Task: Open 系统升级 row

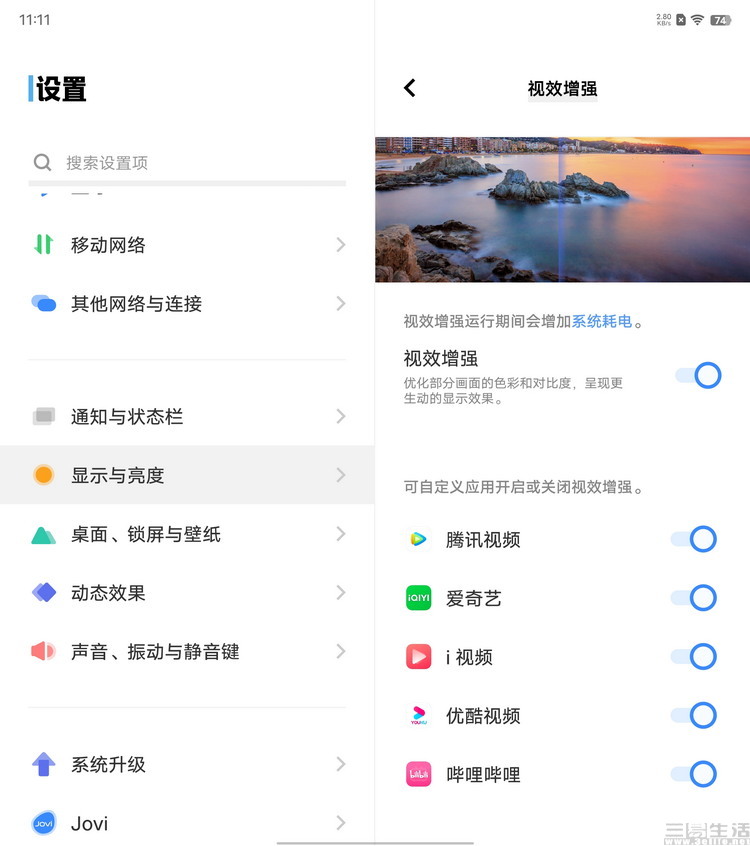Action: click(187, 765)
